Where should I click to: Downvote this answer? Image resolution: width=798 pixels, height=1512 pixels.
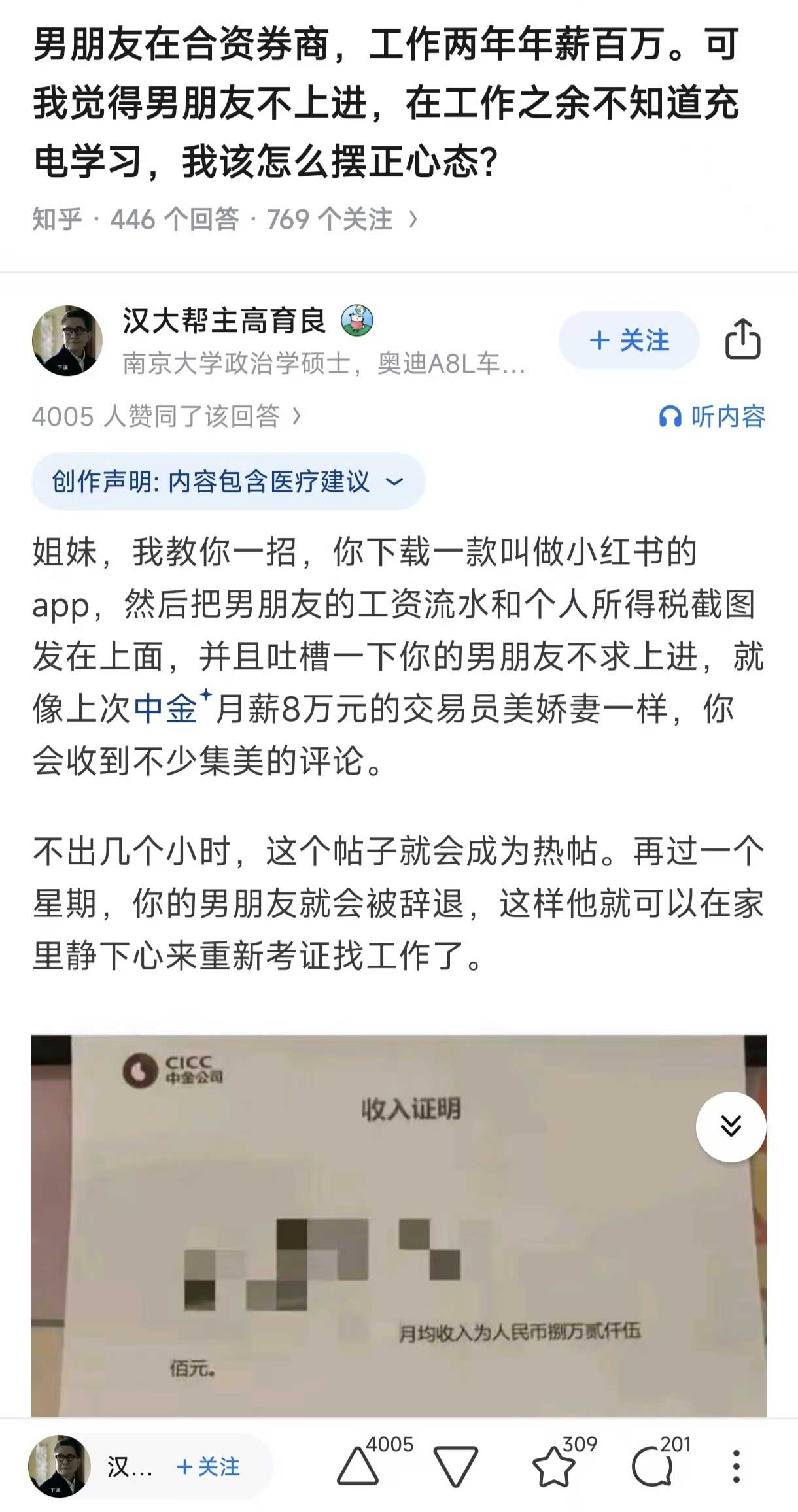[x=456, y=1466]
